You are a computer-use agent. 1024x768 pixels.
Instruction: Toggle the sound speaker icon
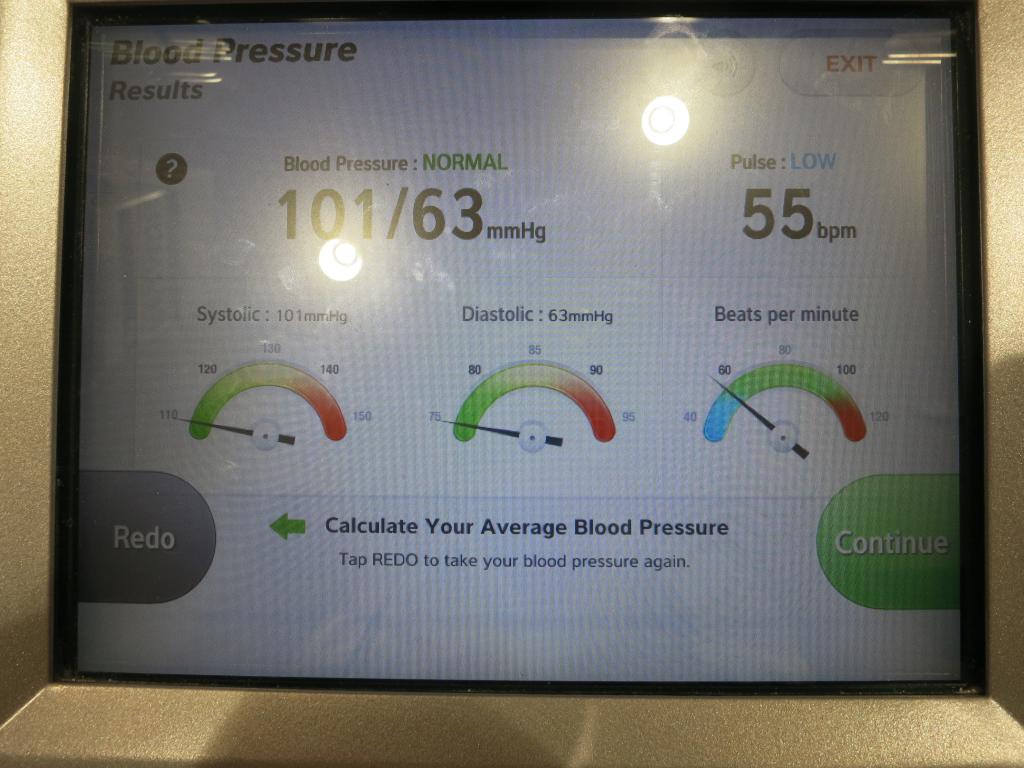(727, 65)
